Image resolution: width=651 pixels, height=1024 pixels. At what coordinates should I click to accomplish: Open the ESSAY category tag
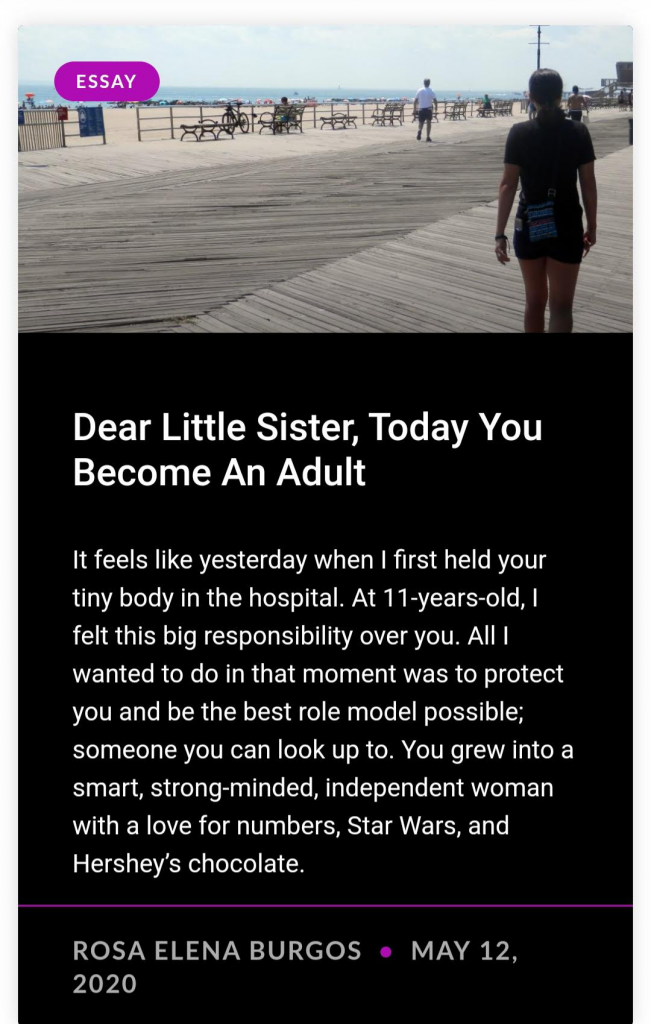tap(106, 81)
